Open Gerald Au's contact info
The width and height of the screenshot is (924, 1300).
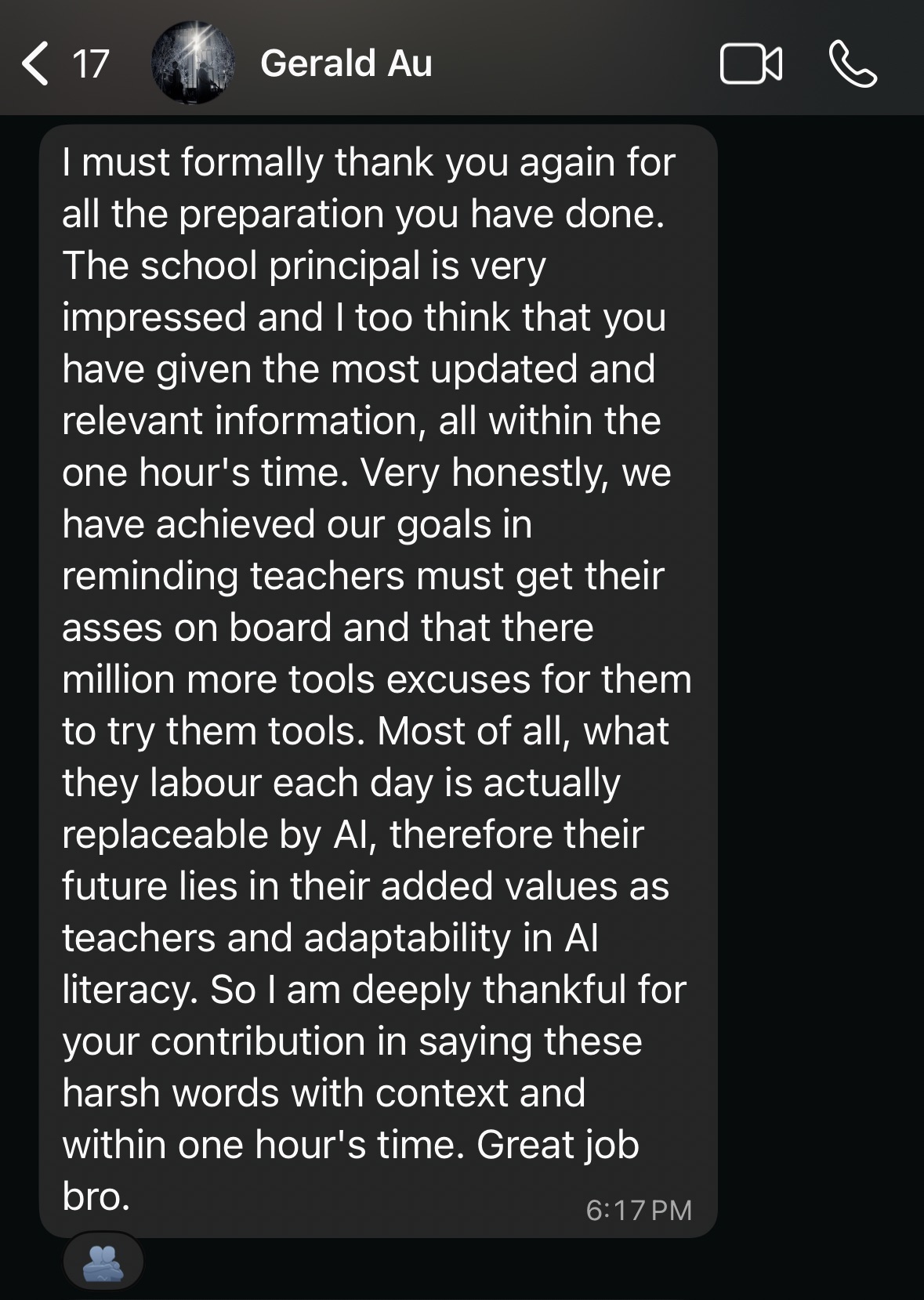346,63
